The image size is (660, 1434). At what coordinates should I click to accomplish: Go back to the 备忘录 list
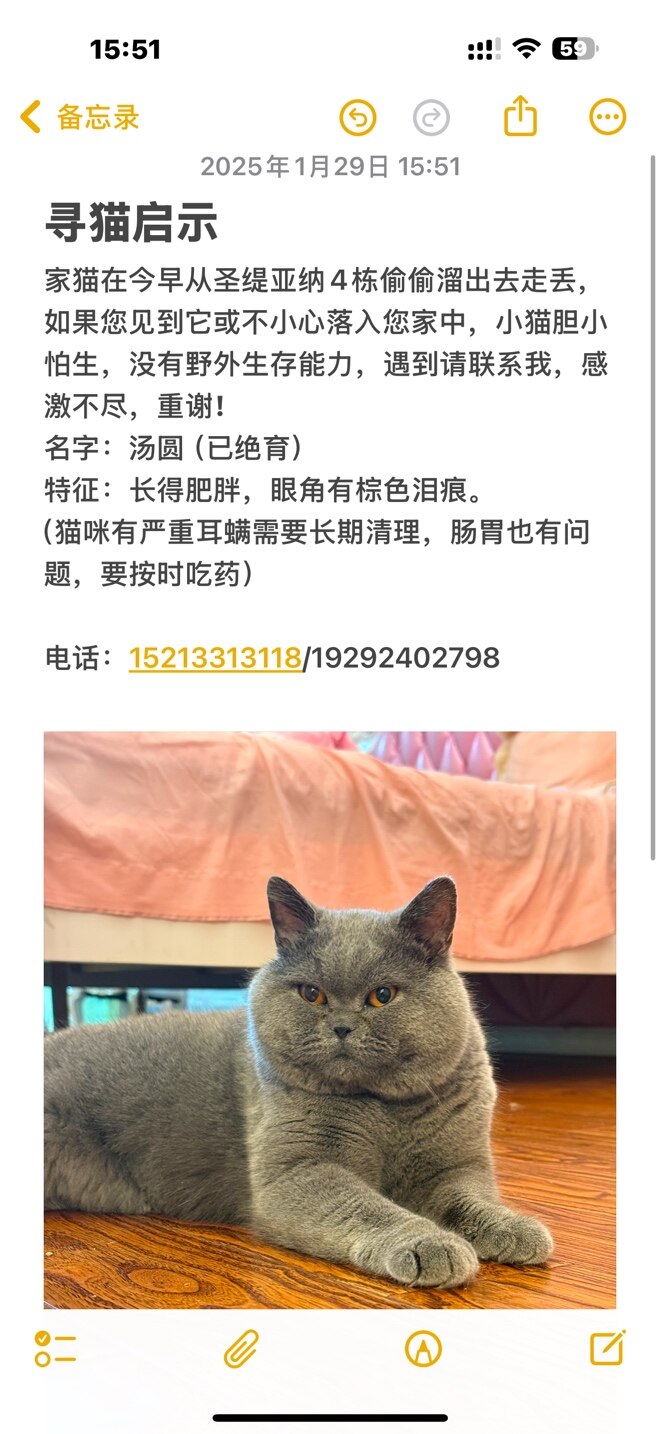(x=80, y=117)
